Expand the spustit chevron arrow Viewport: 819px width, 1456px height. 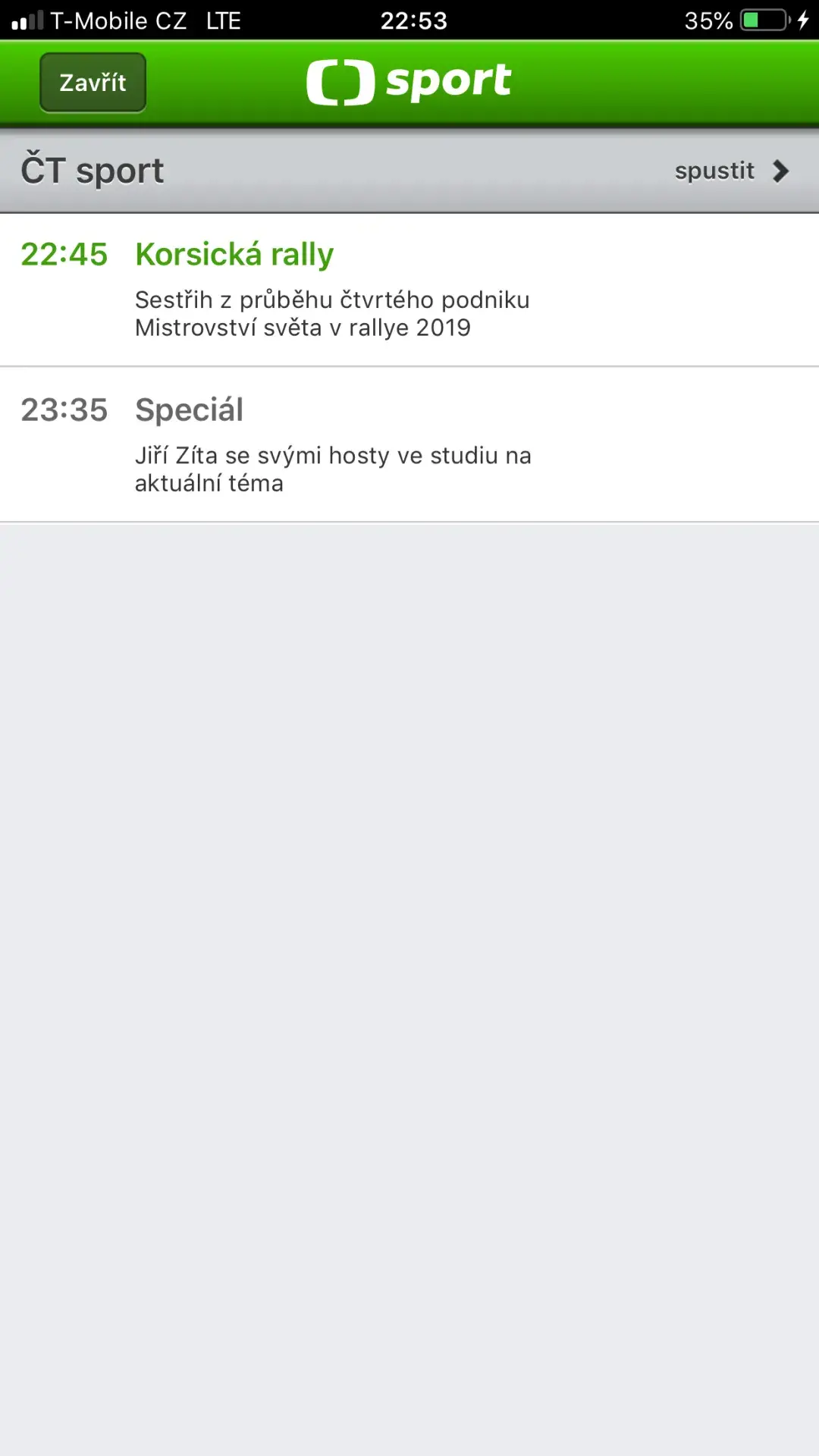tap(780, 171)
